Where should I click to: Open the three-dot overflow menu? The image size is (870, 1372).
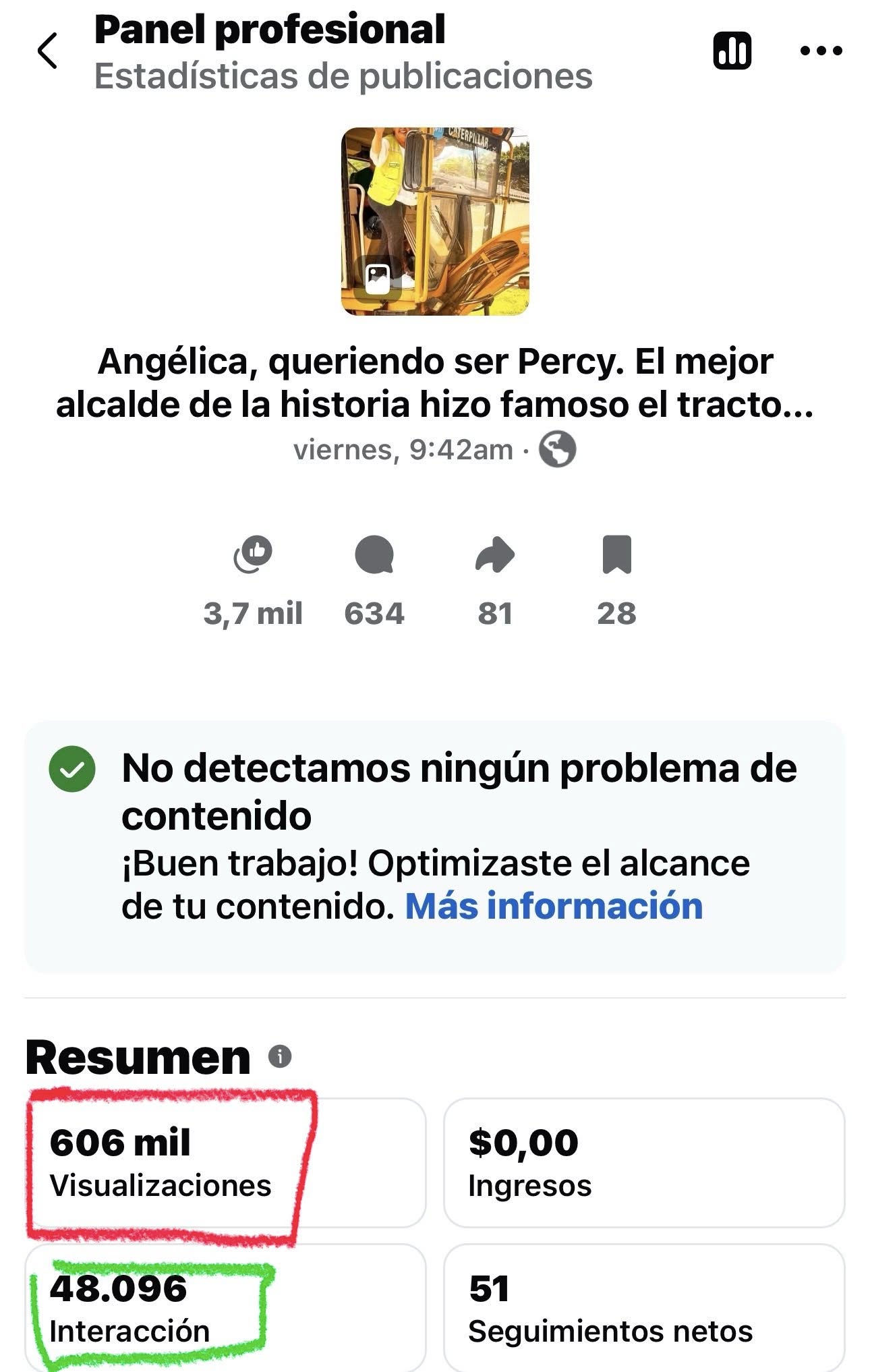(820, 51)
